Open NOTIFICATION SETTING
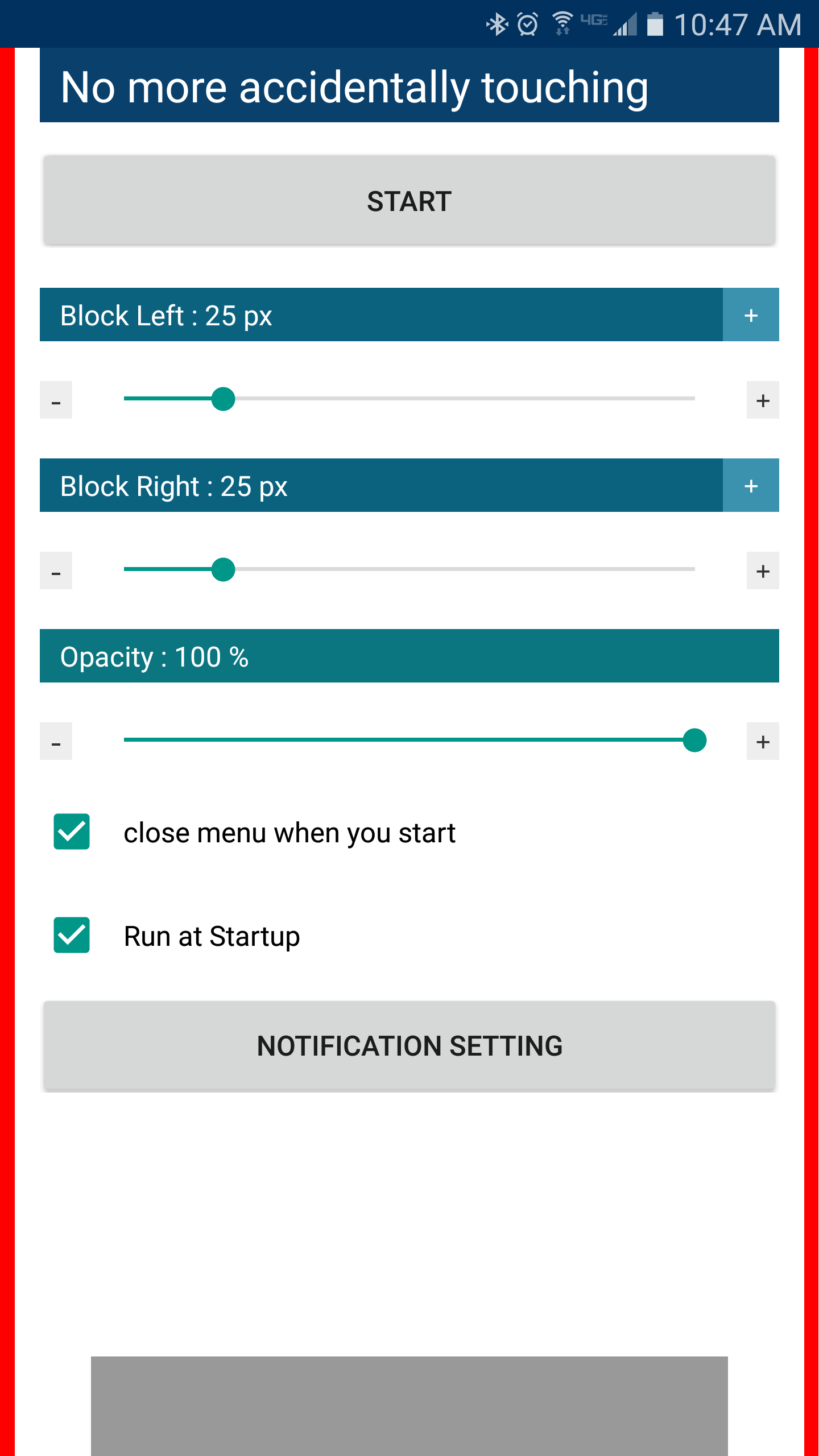 (409, 1046)
